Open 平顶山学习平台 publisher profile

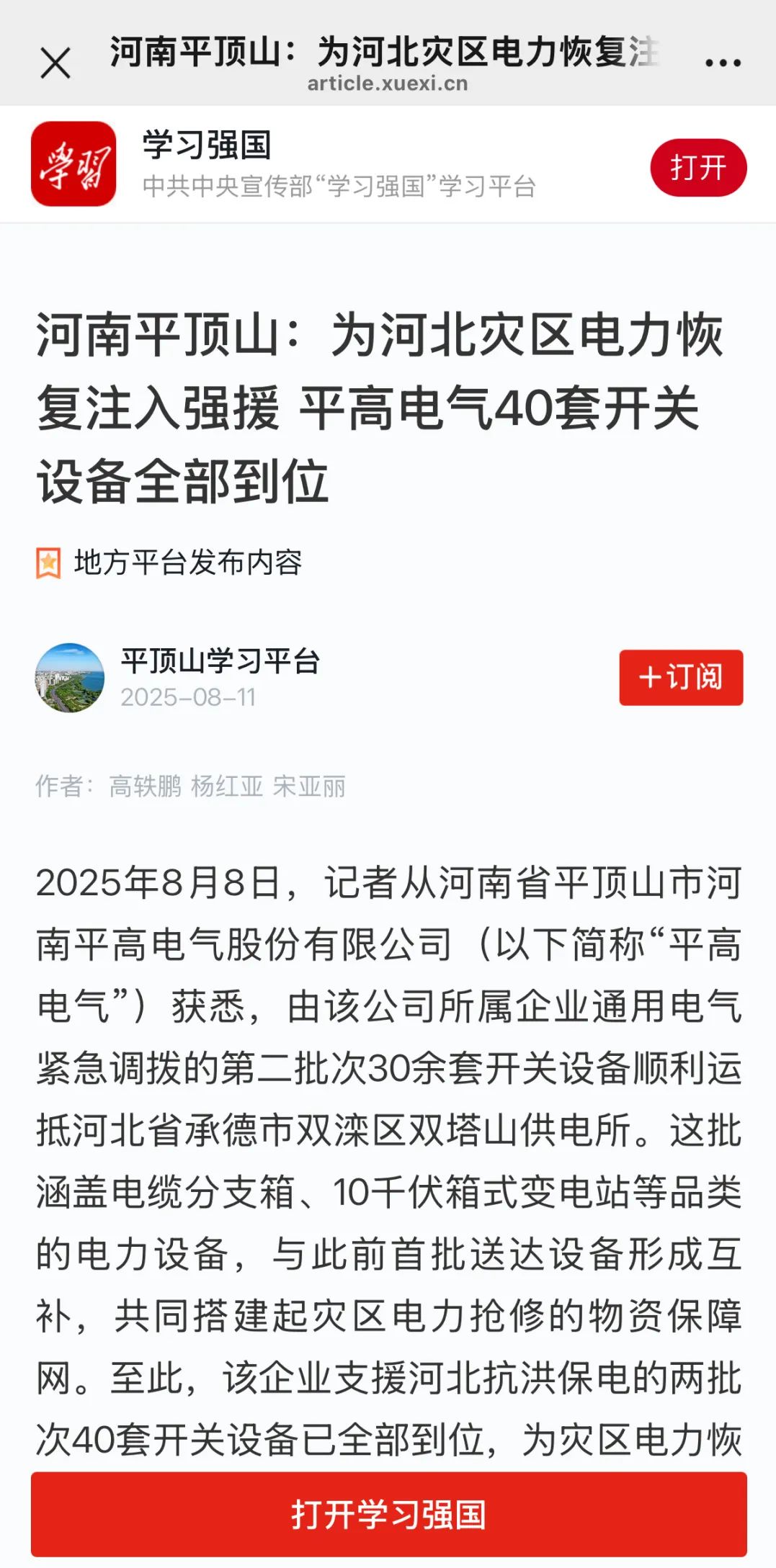click(219, 661)
